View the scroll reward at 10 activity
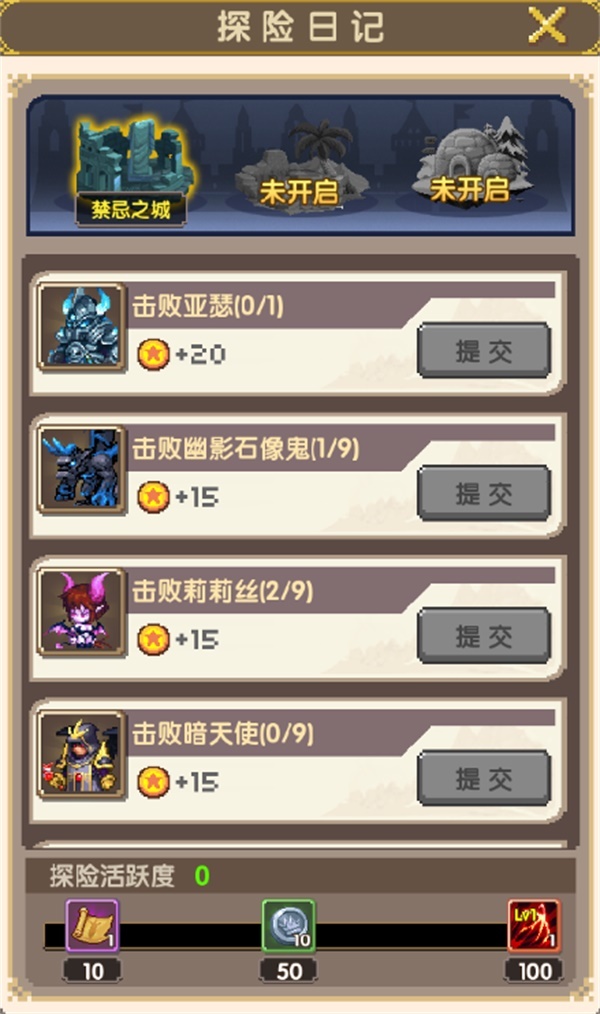 pyautogui.click(x=92, y=925)
